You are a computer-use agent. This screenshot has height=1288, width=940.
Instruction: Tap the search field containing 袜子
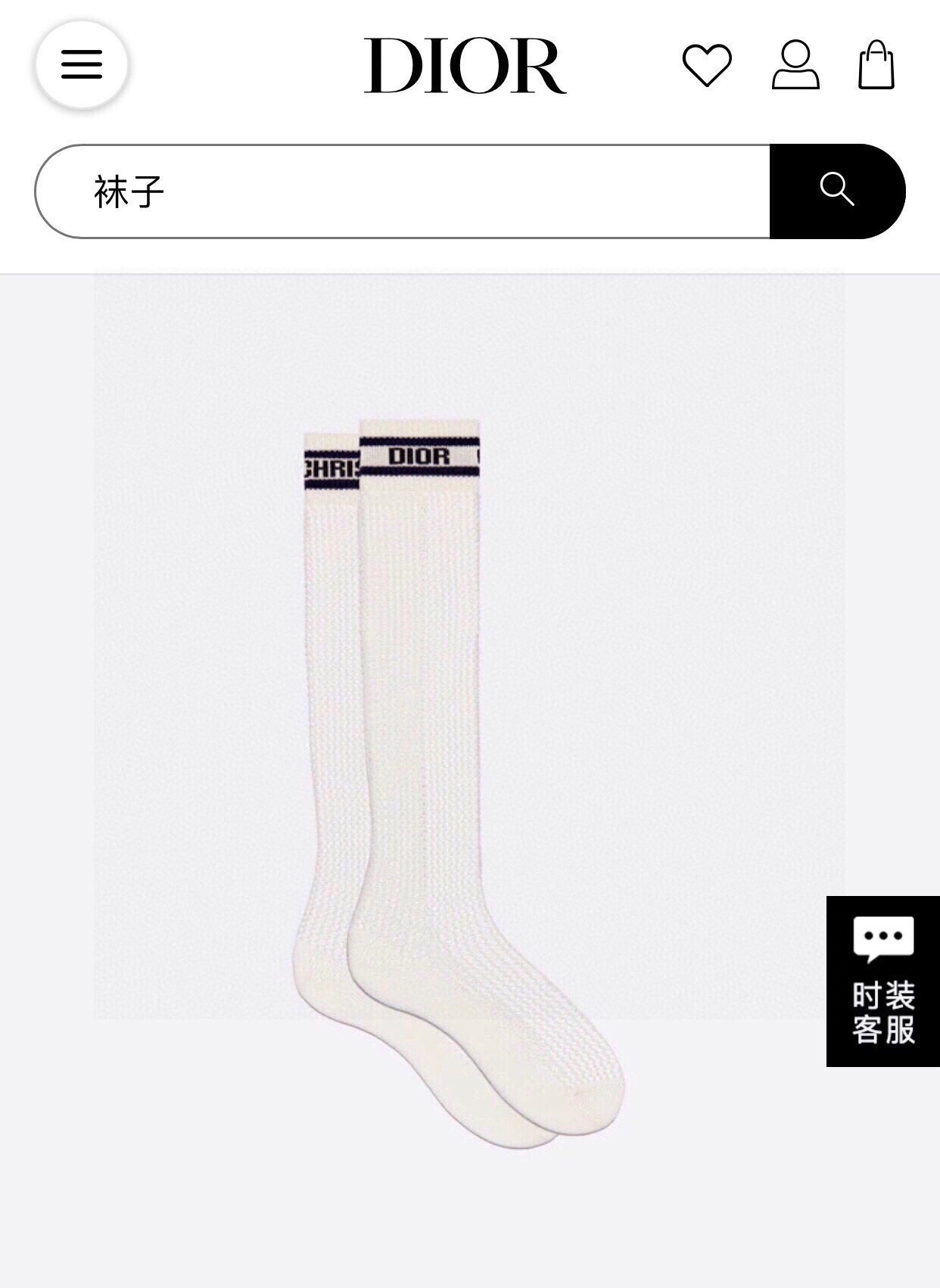[401, 191]
